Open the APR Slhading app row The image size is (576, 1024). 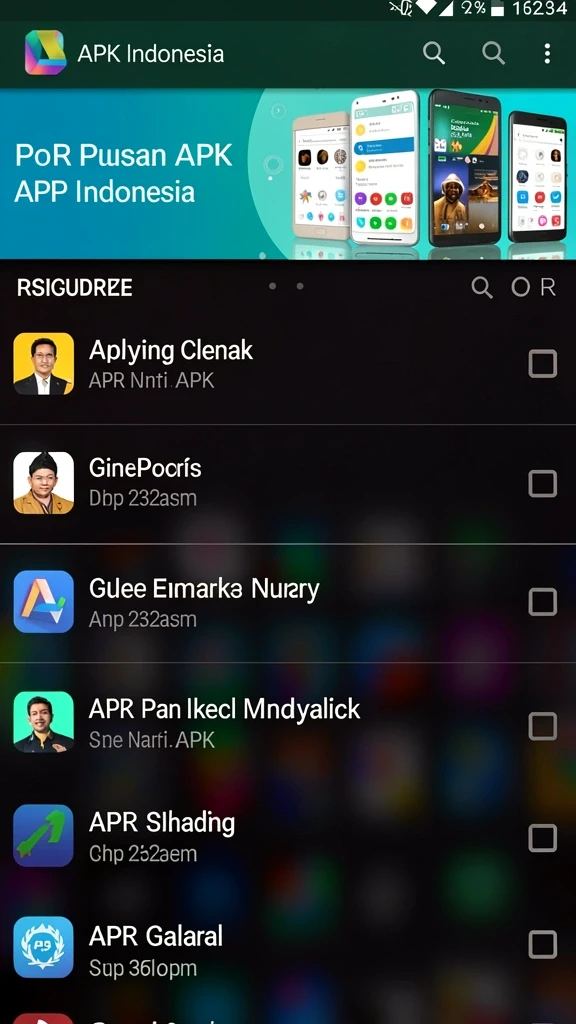[x=288, y=837]
